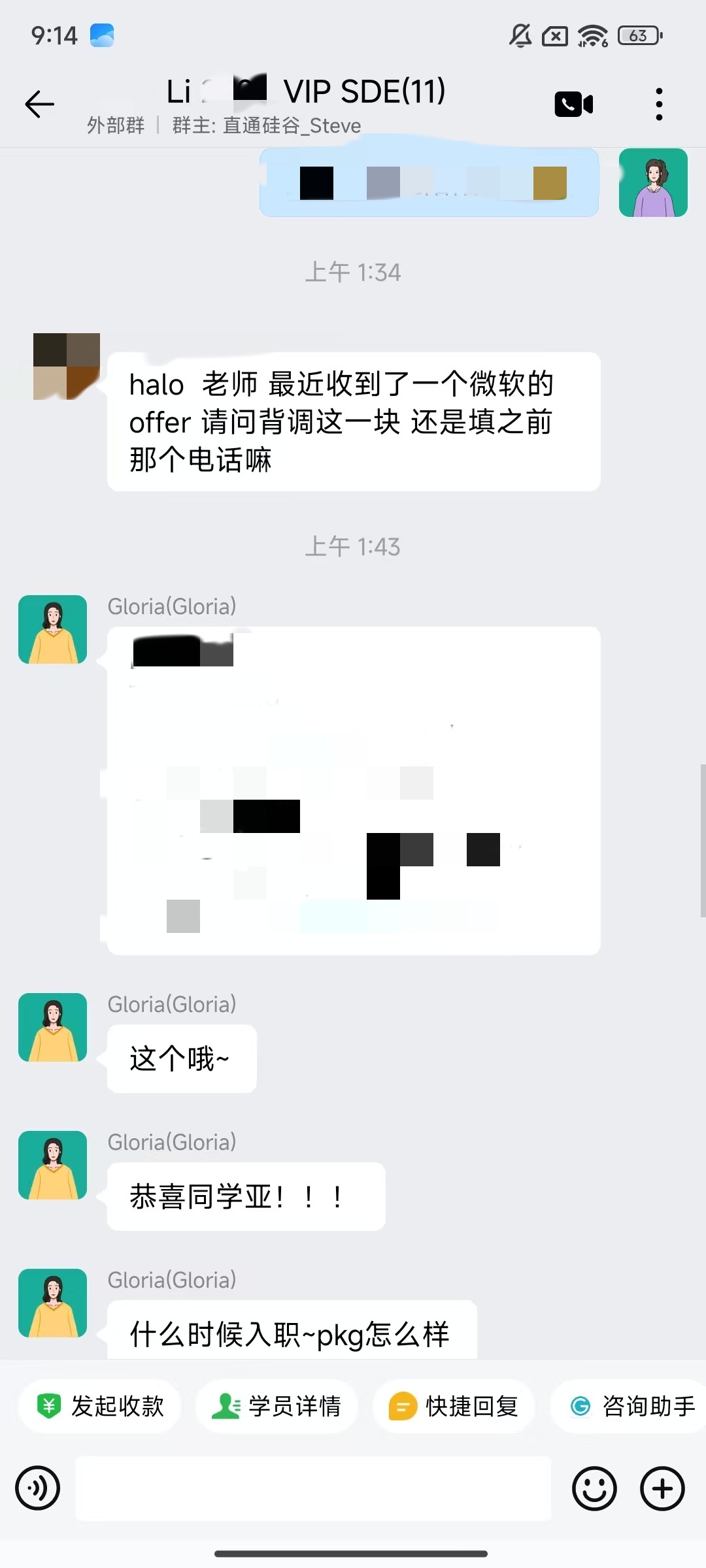Open the shared image in Gloria's message
Screen dimensions: 706x1568
coord(353,791)
